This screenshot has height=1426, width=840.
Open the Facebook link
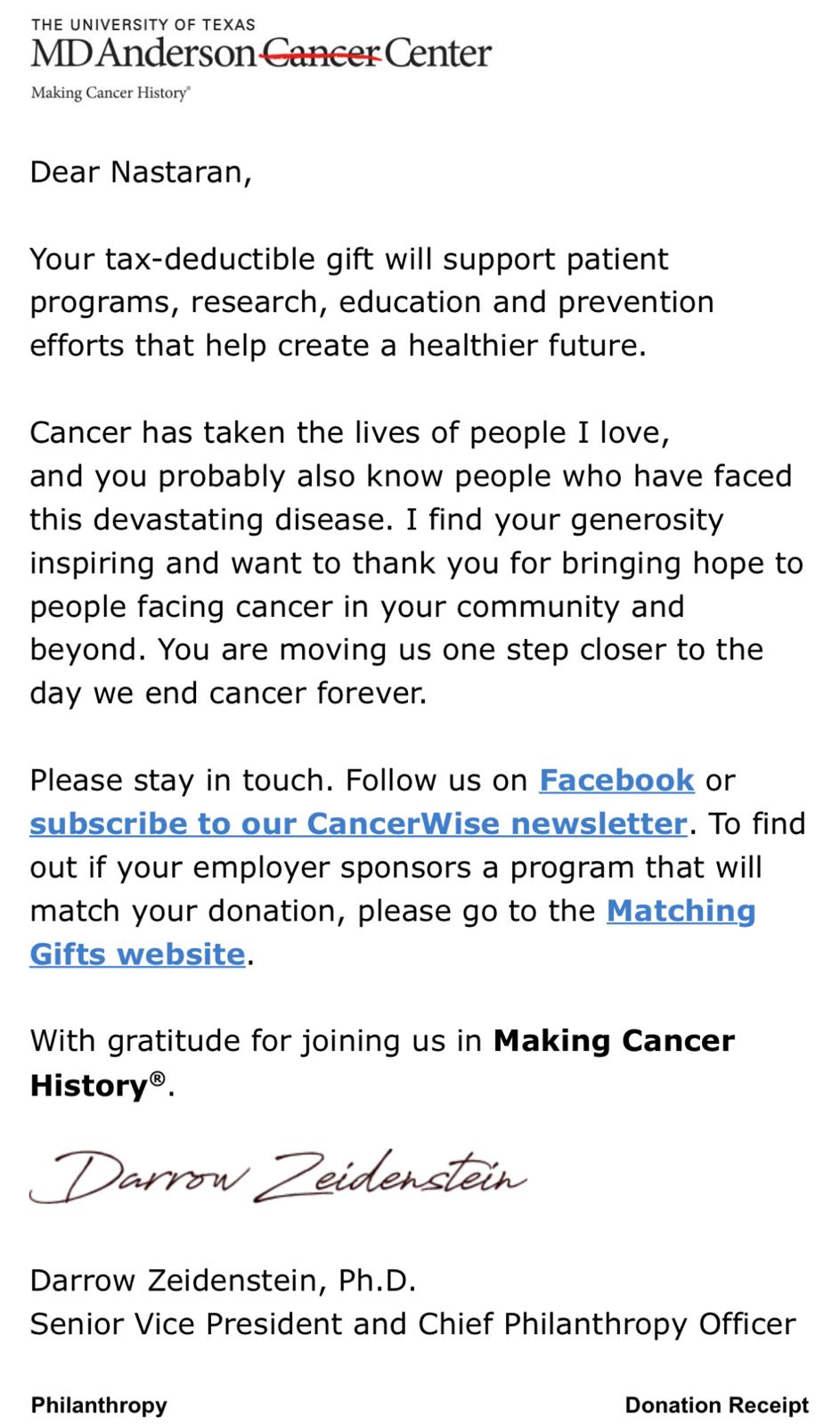[616, 781]
